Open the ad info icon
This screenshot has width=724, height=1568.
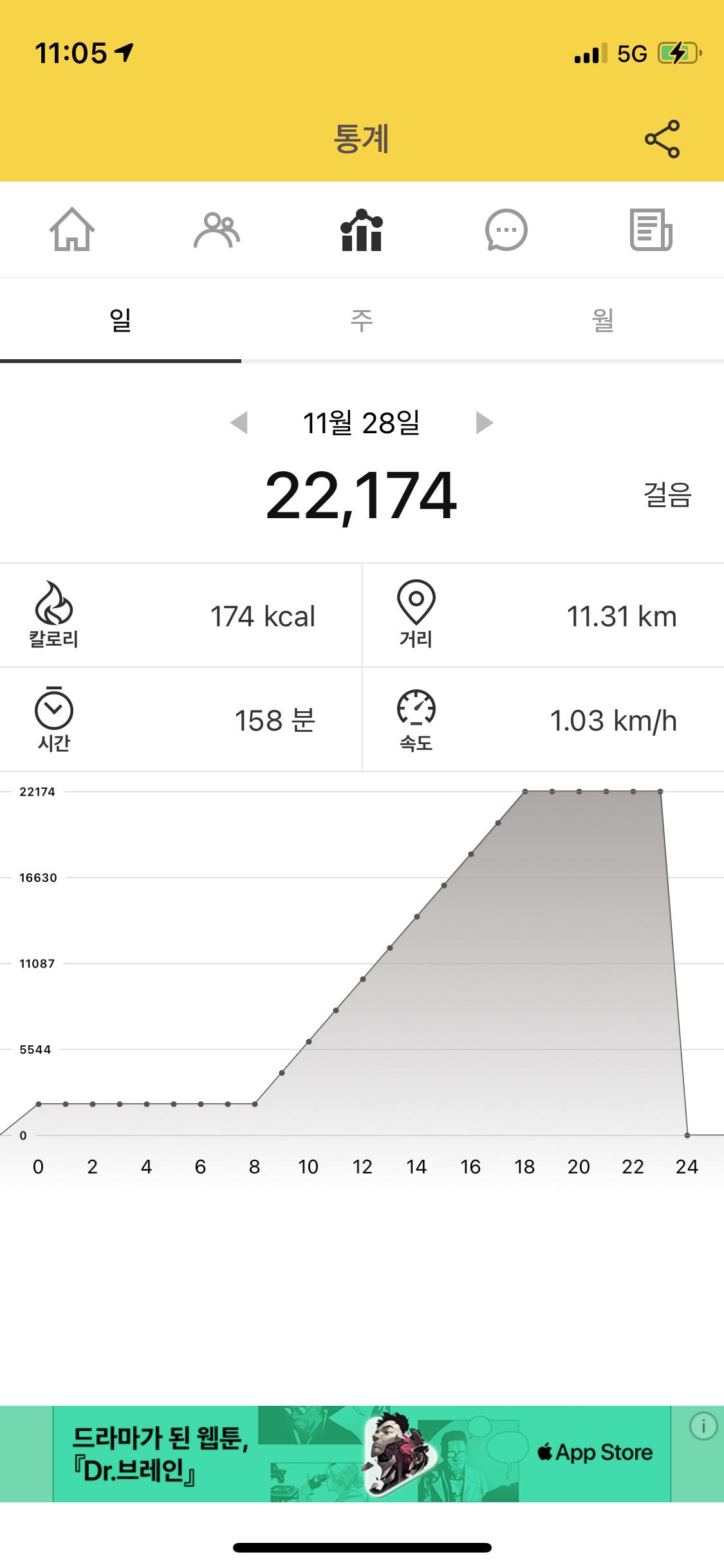(x=703, y=1426)
